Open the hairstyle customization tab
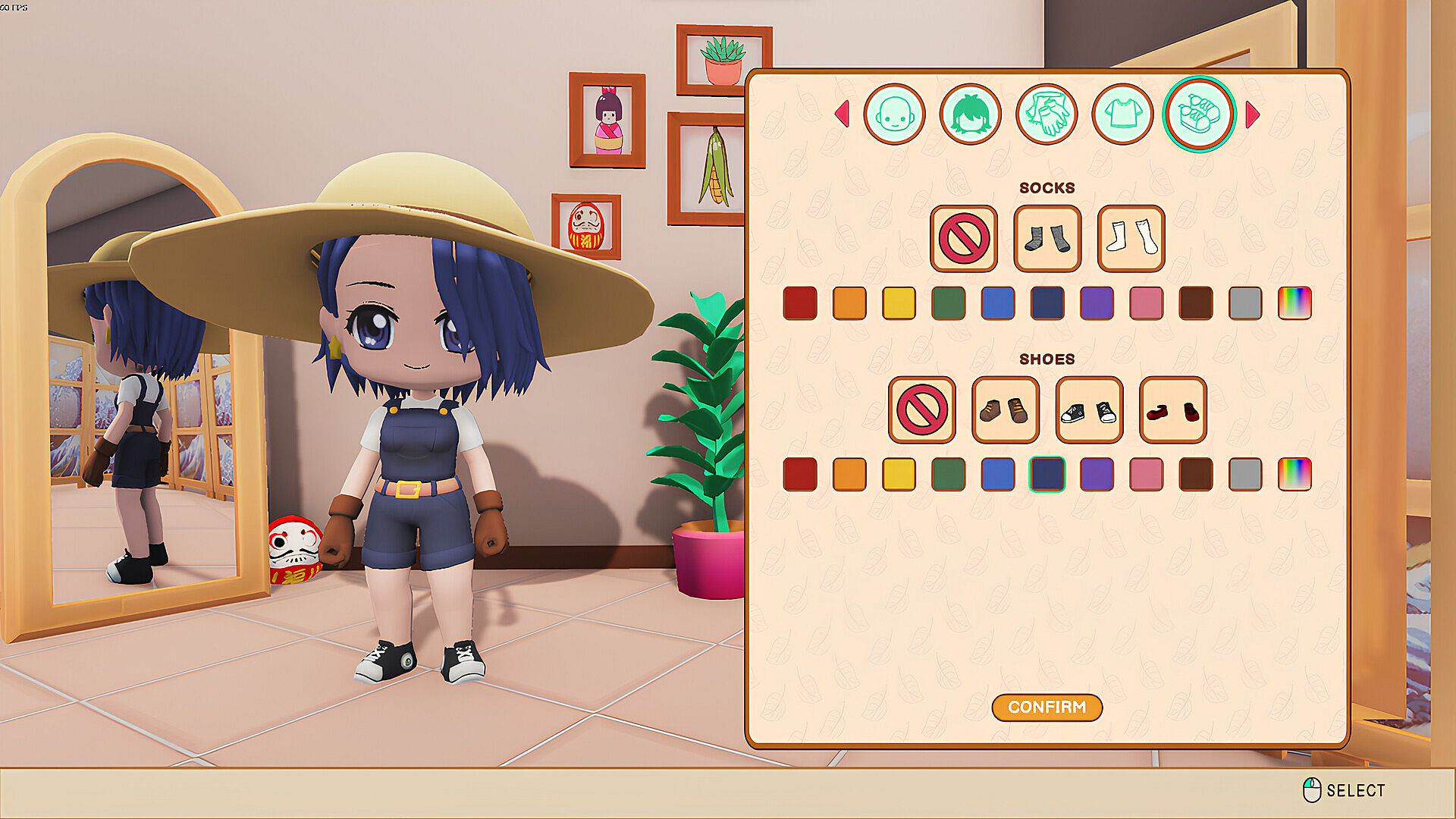 point(970,115)
